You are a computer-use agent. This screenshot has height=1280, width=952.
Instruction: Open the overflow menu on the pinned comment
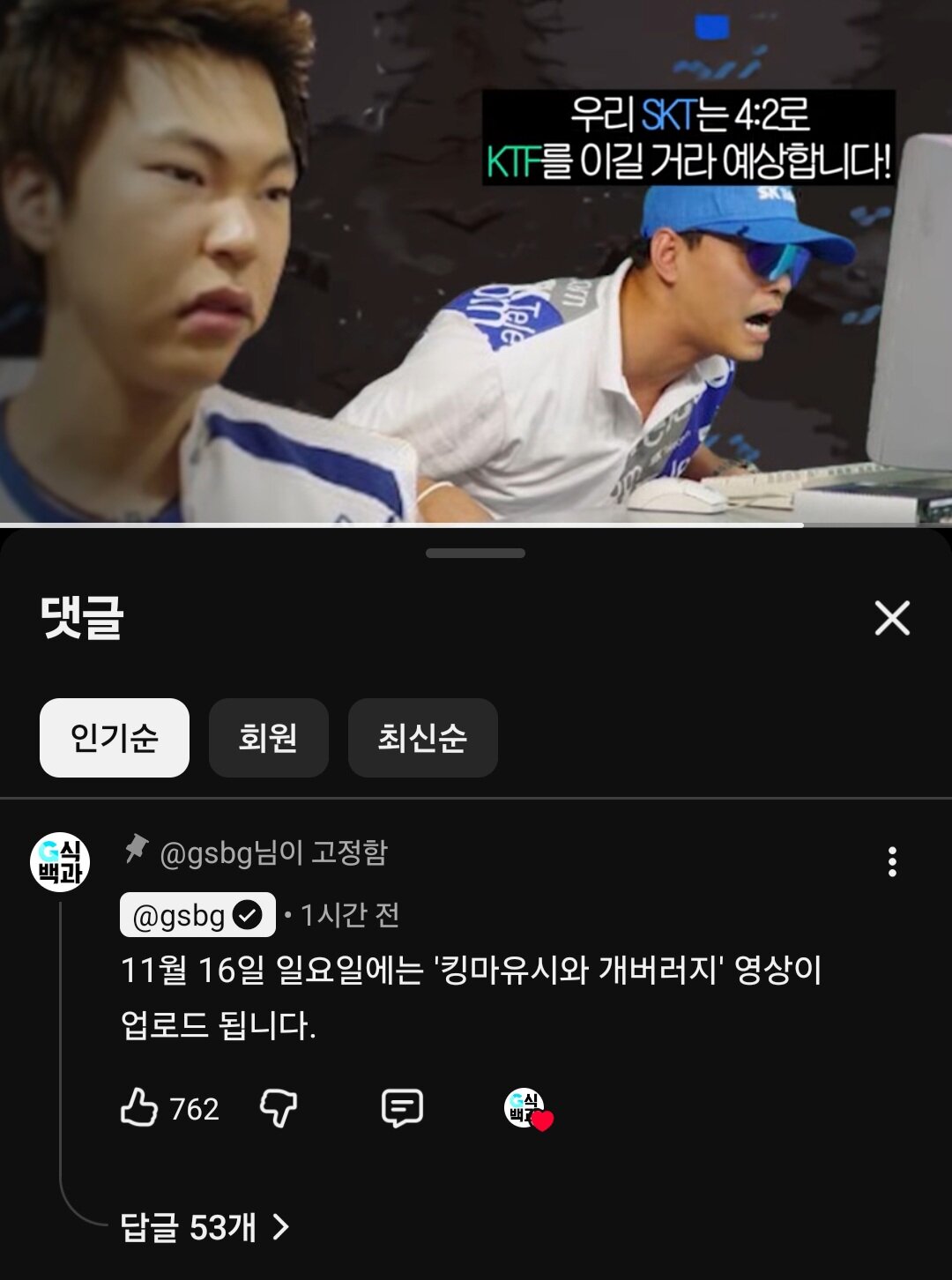892,861
